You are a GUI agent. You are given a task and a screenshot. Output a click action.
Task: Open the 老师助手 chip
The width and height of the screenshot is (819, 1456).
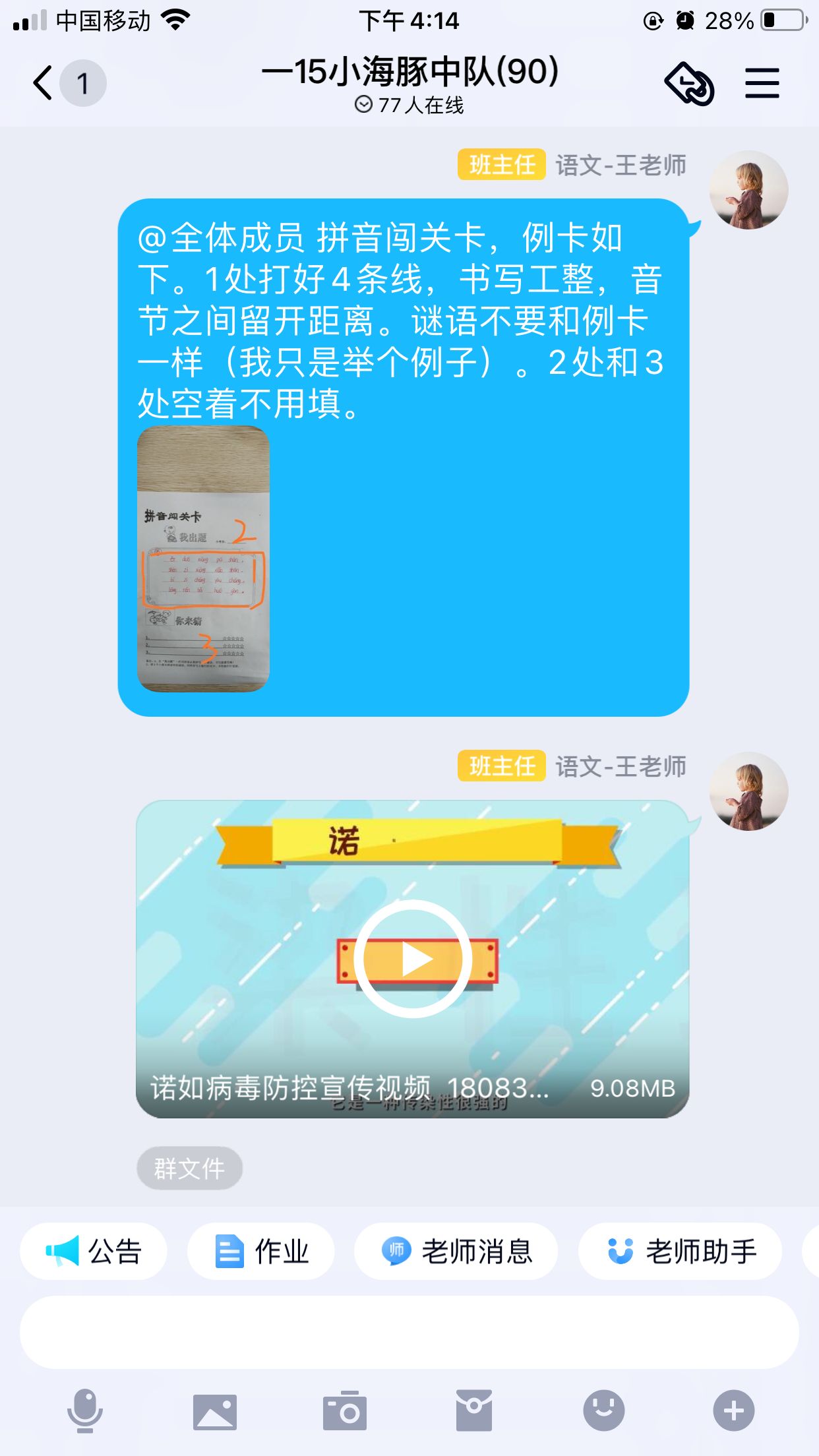click(681, 1251)
